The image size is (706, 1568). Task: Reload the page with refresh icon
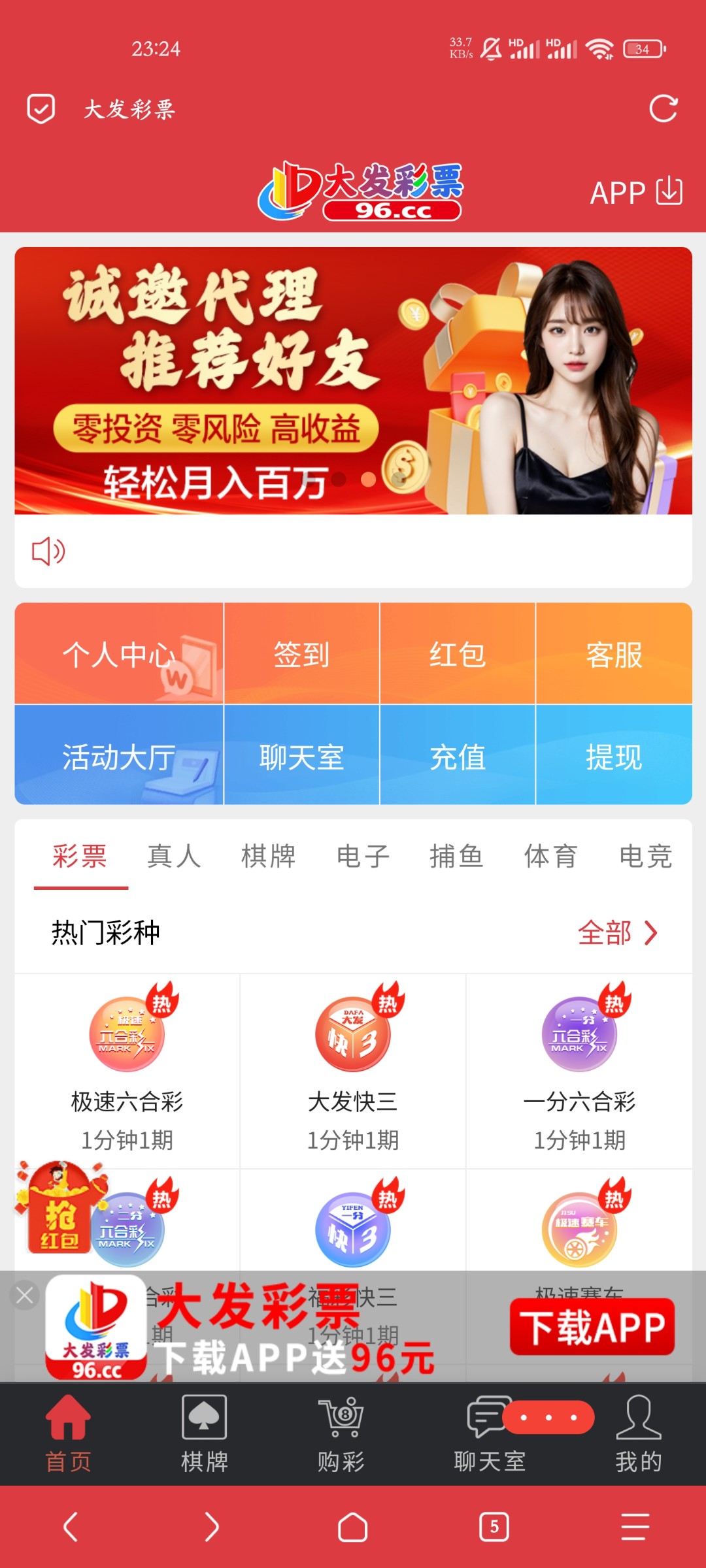pyautogui.click(x=663, y=108)
